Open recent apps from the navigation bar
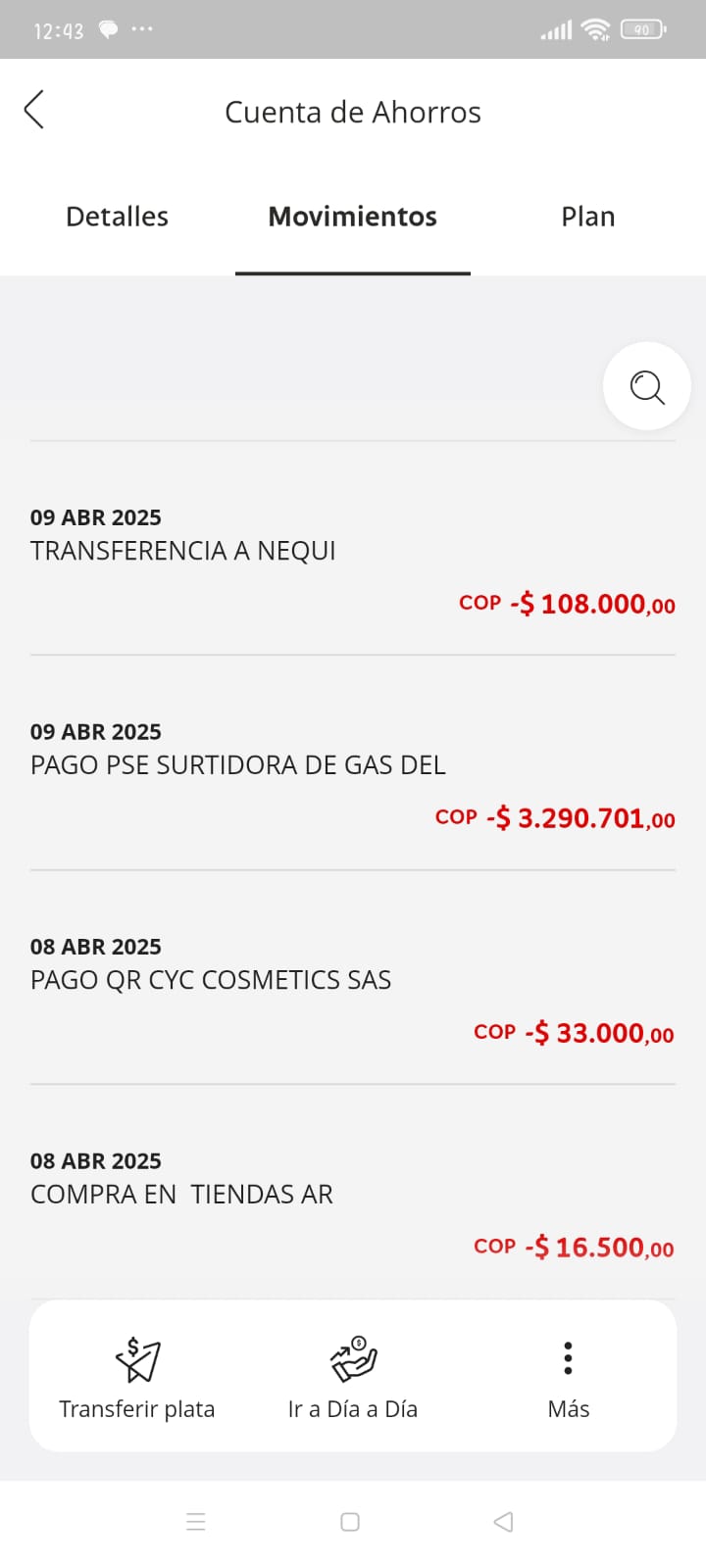Image resolution: width=706 pixels, height=1568 pixels. coord(196,1522)
